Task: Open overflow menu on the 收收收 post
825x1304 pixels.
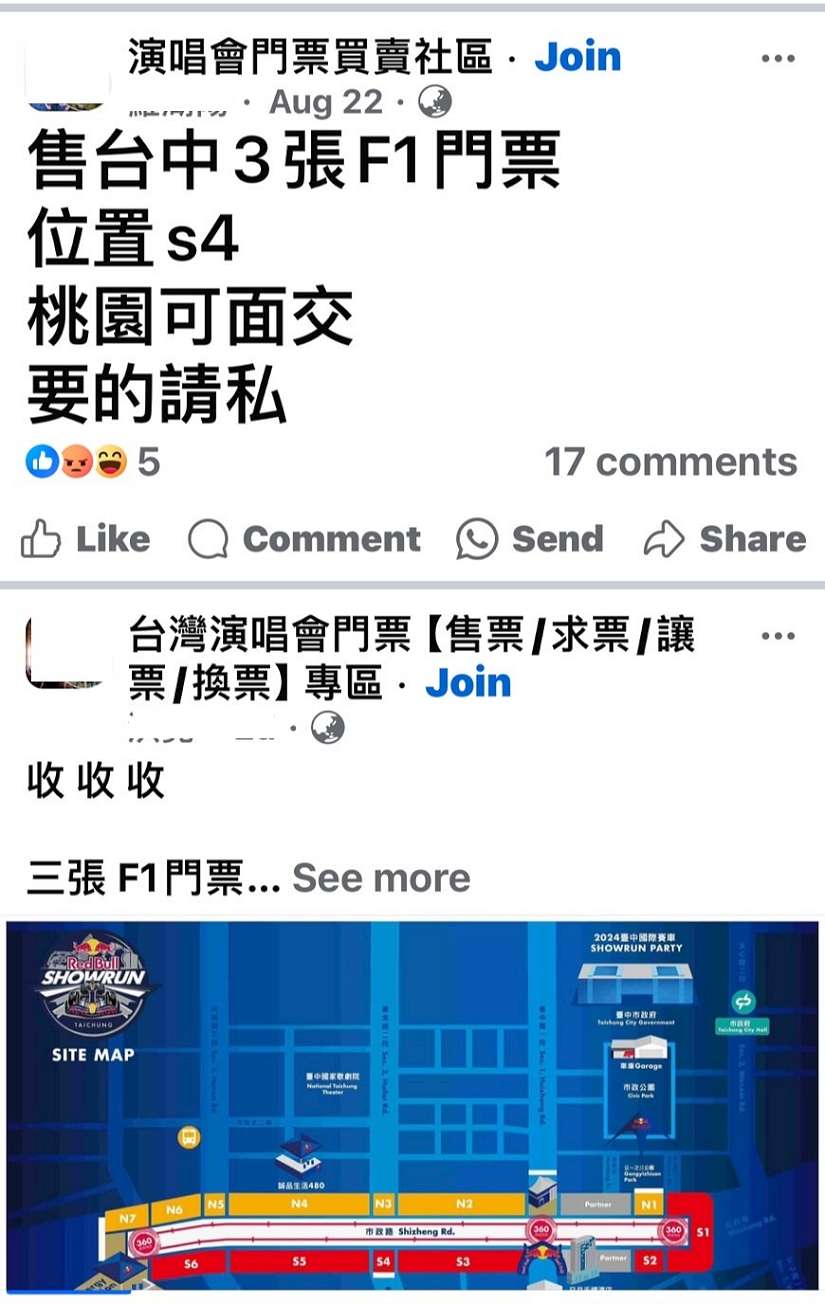Action: (777, 636)
